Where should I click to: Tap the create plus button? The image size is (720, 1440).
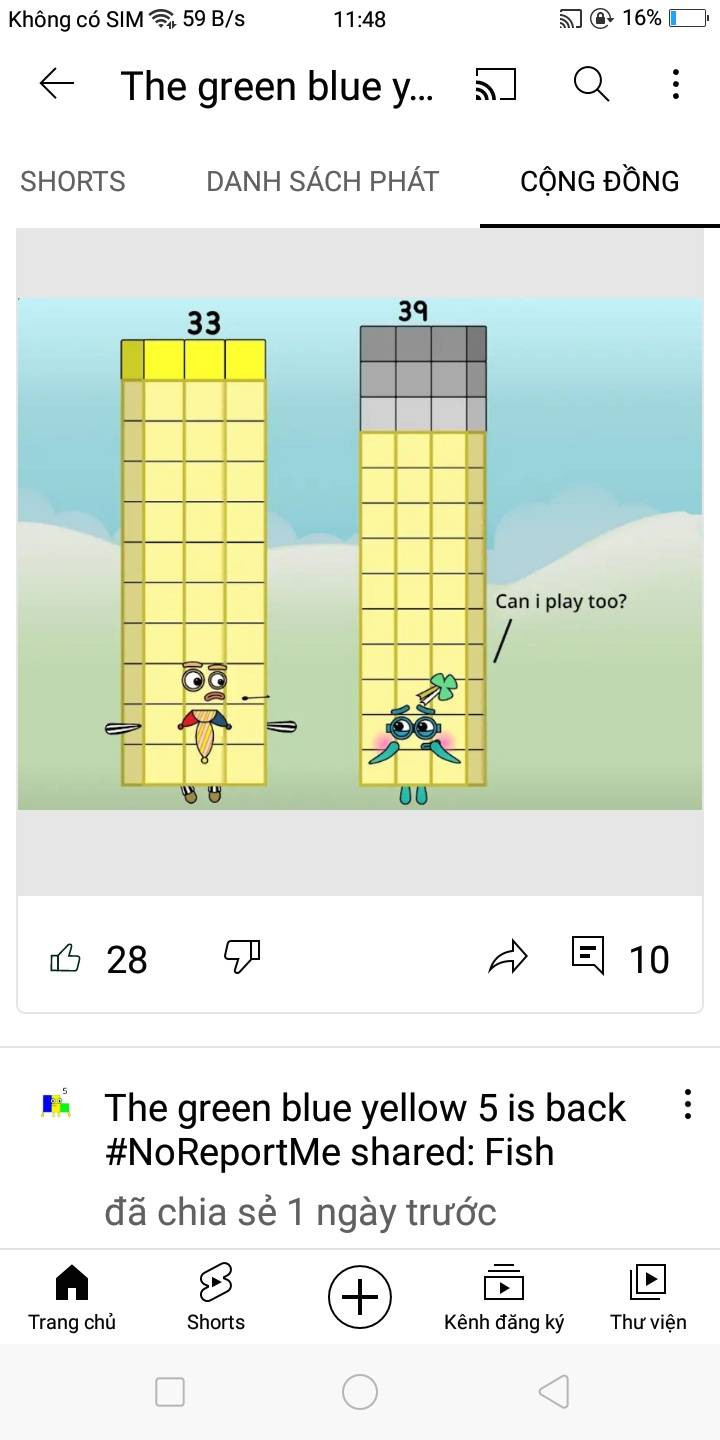coord(360,1297)
